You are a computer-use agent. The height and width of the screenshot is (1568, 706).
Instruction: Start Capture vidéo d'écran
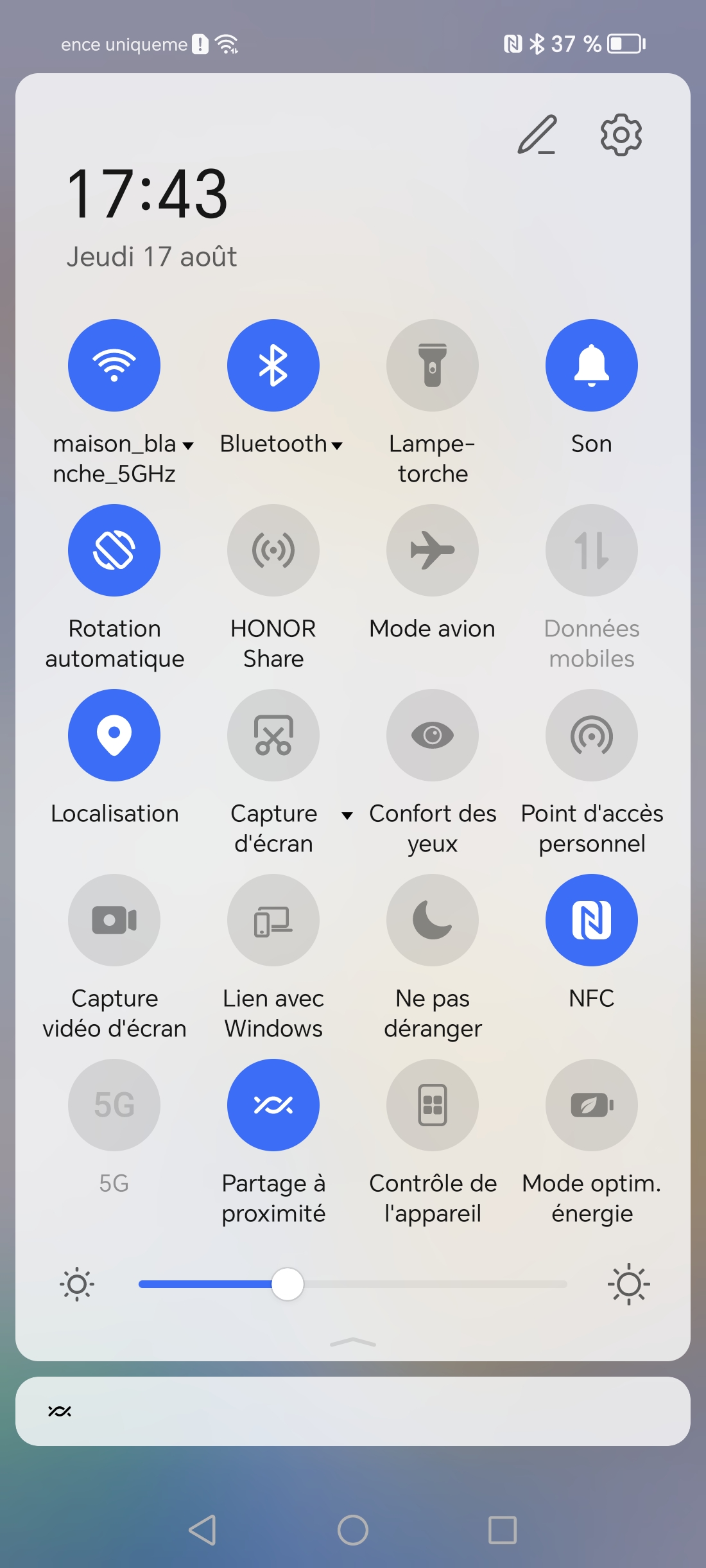(x=114, y=920)
